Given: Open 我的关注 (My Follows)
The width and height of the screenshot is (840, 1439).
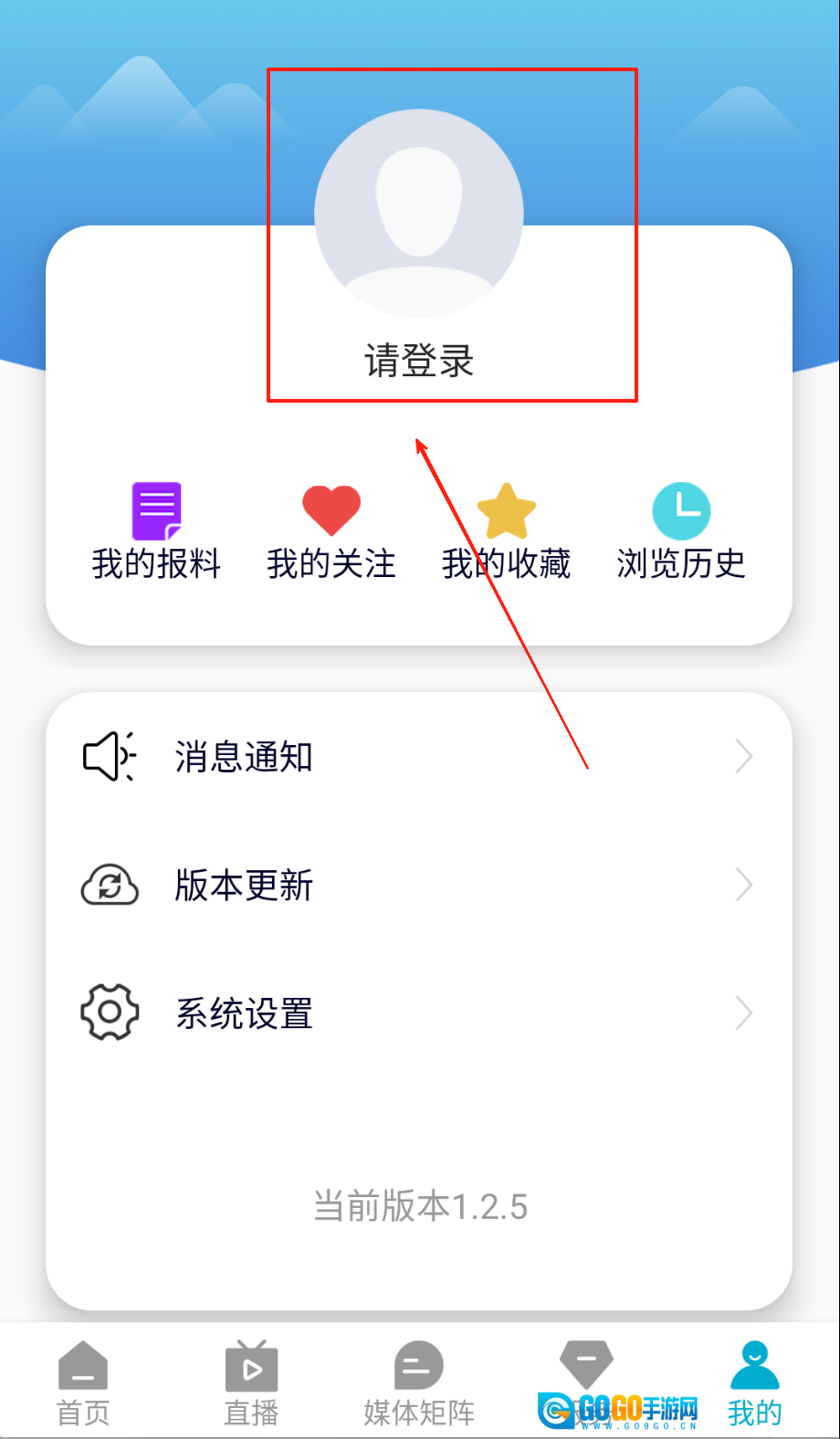Looking at the screenshot, I should (x=331, y=532).
